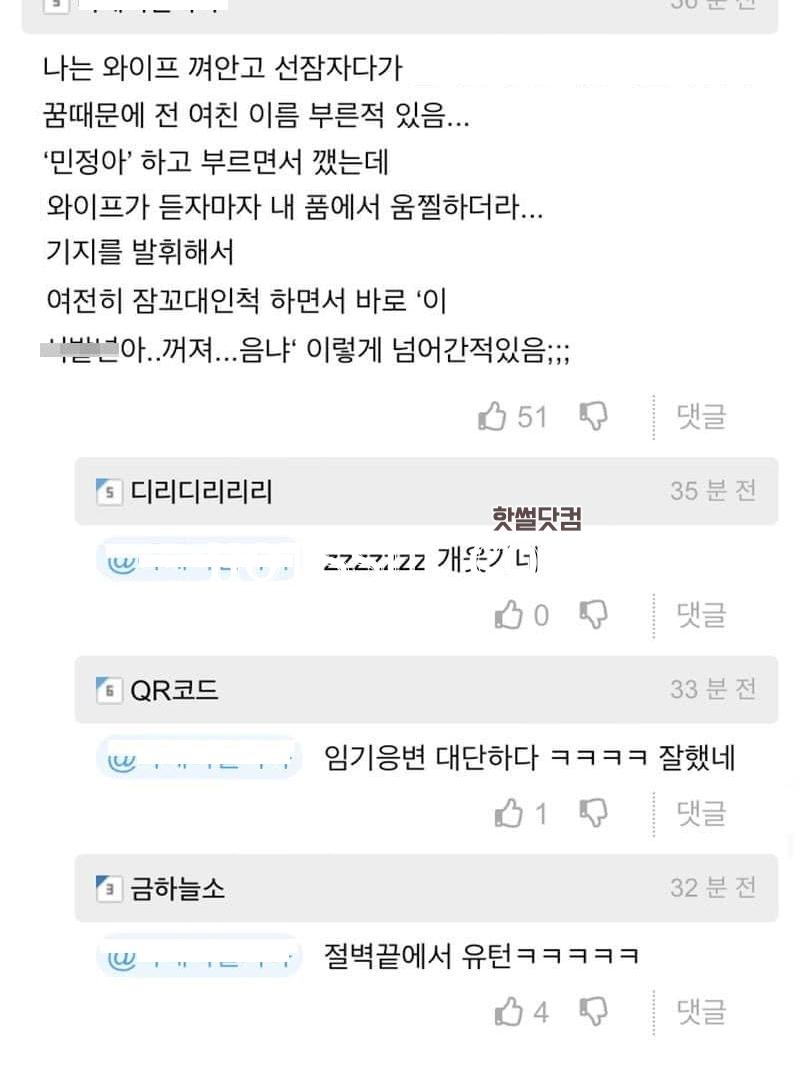Reply to the main comment via 댓글
The width and height of the screenshot is (800, 1083).
[701, 416]
